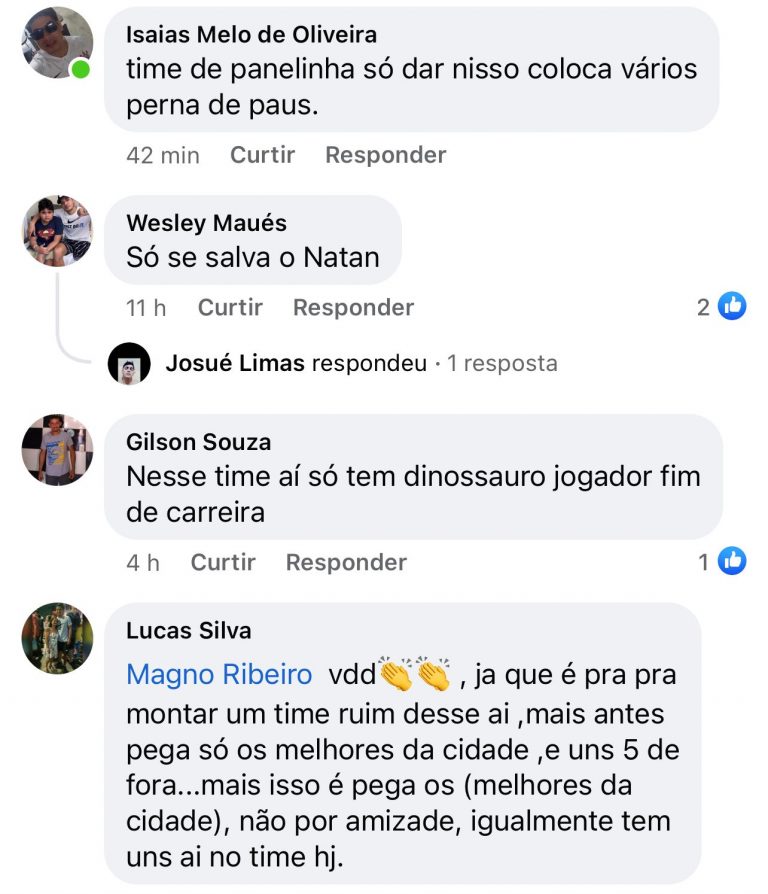Reply to Wesley Maués' comment

click(353, 307)
